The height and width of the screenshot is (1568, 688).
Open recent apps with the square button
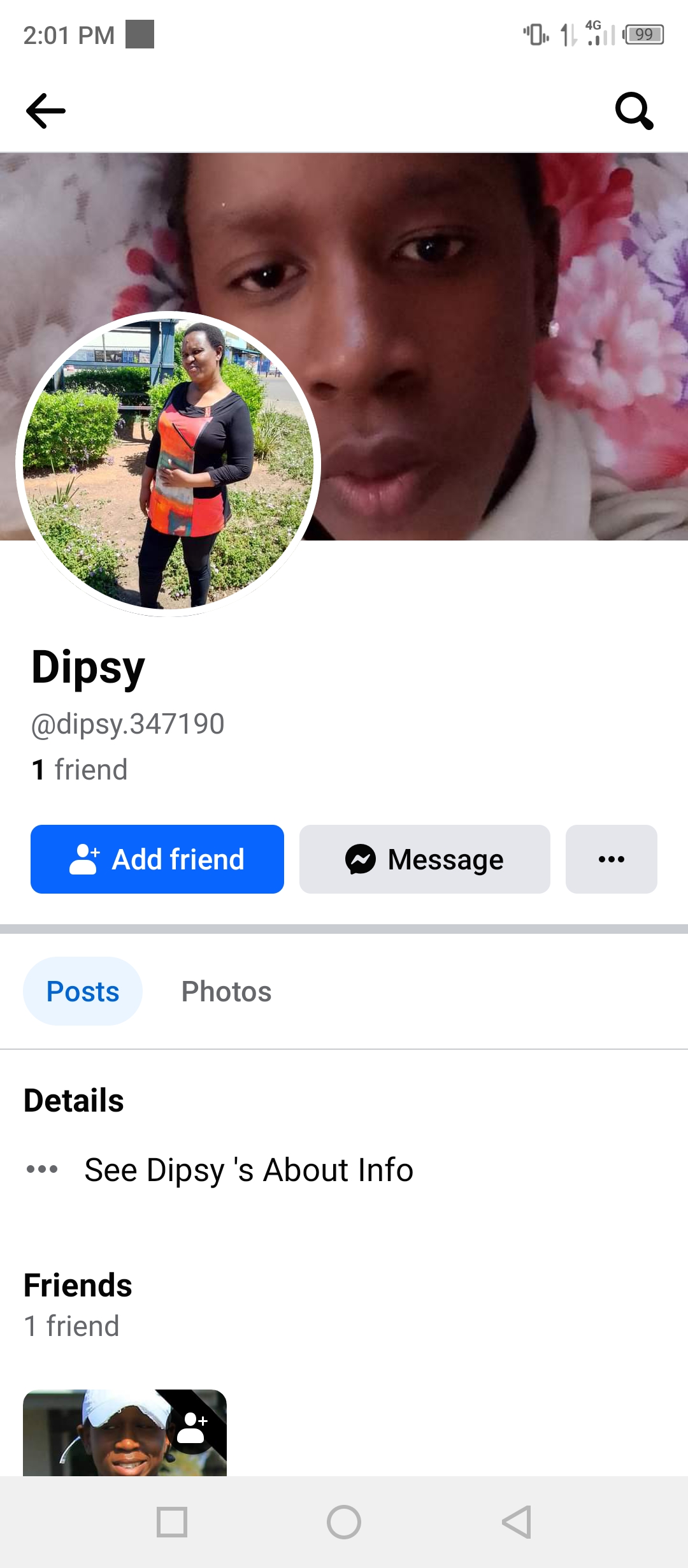pyautogui.click(x=172, y=1522)
